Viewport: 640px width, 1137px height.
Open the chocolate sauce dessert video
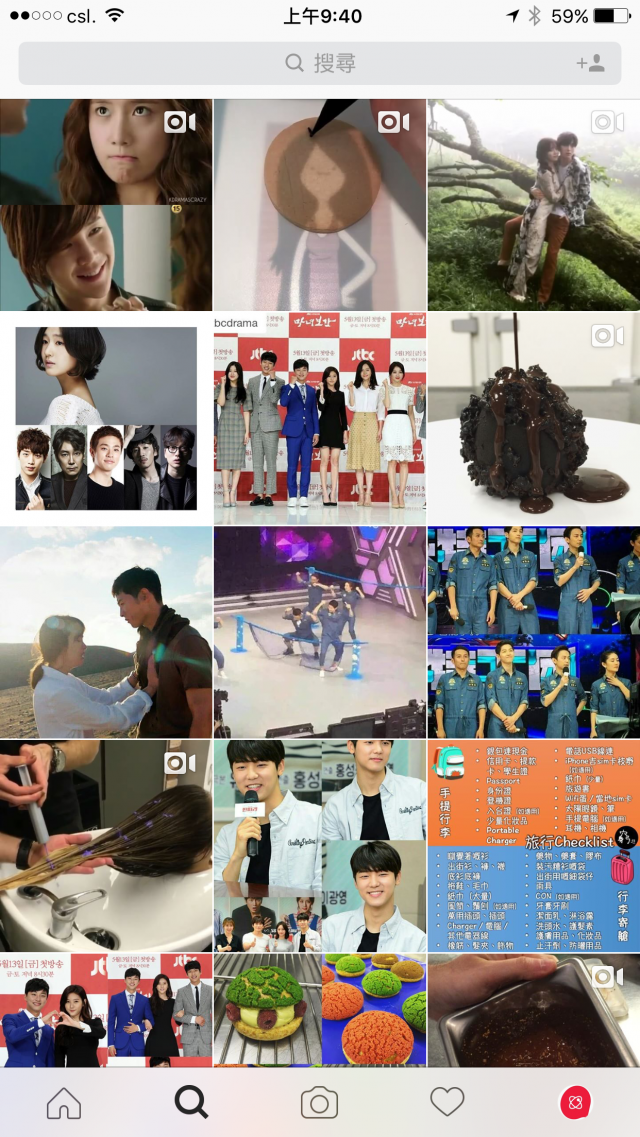click(533, 418)
